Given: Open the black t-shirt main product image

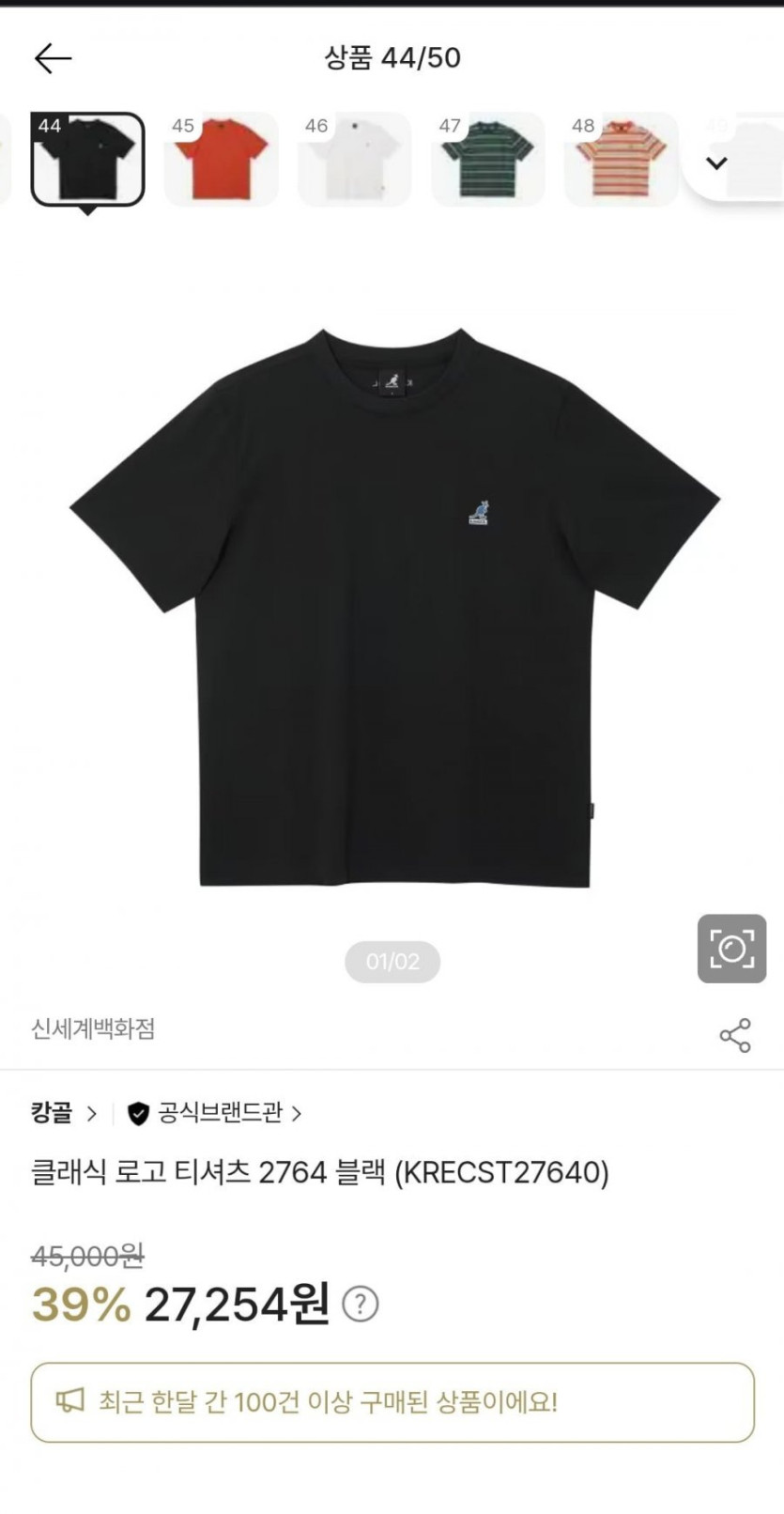Looking at the screenshot, I should click(x=394, y=607).
